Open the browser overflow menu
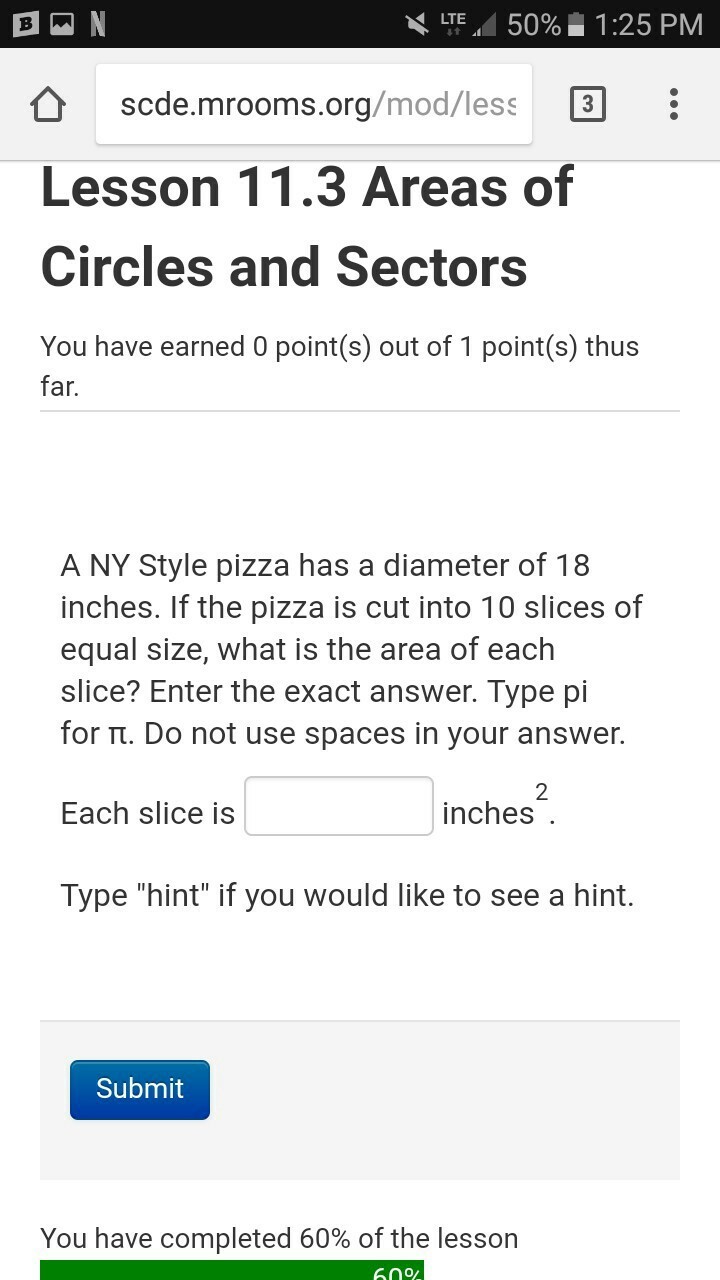720x1280 pixels. click(674, 104)
